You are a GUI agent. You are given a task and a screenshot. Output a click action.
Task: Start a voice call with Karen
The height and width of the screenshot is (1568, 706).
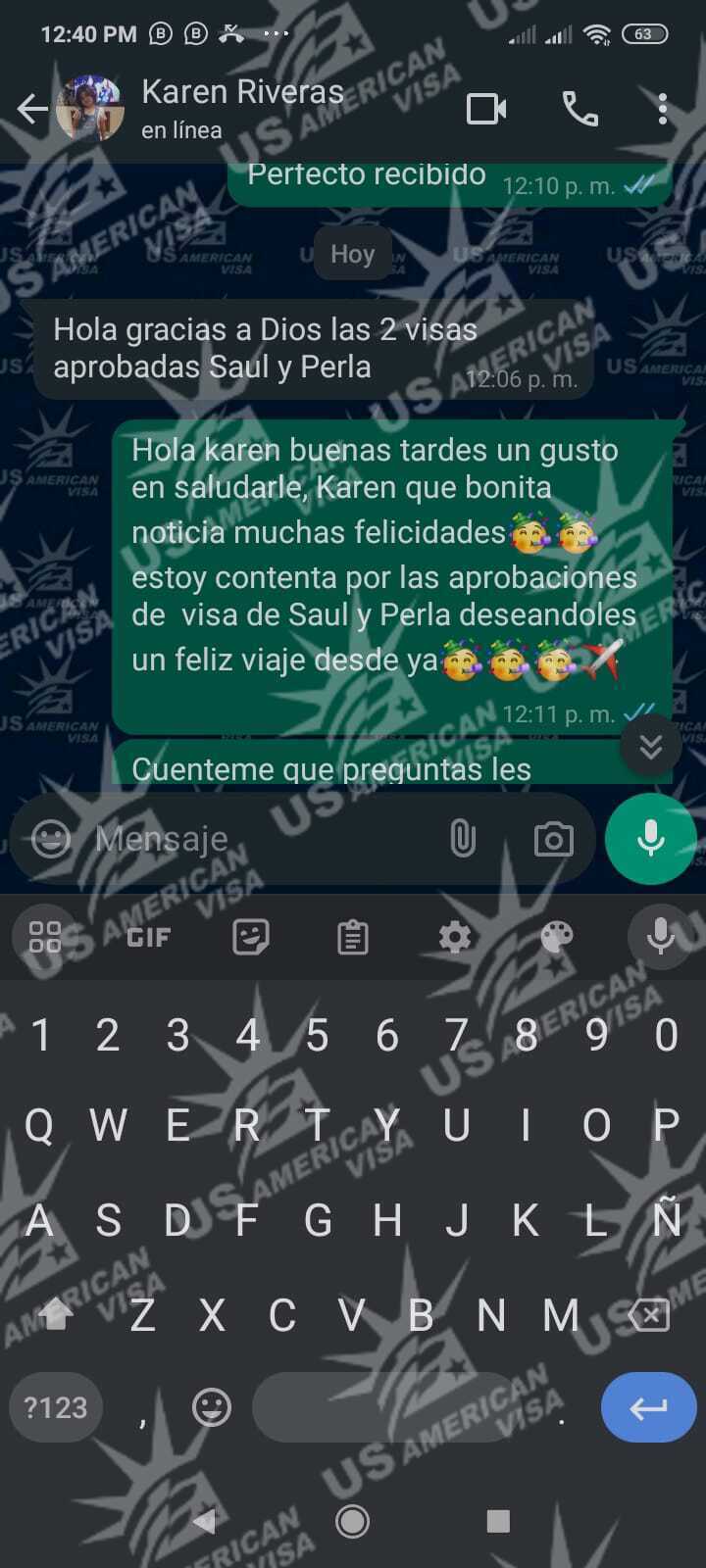click(580, 109)
